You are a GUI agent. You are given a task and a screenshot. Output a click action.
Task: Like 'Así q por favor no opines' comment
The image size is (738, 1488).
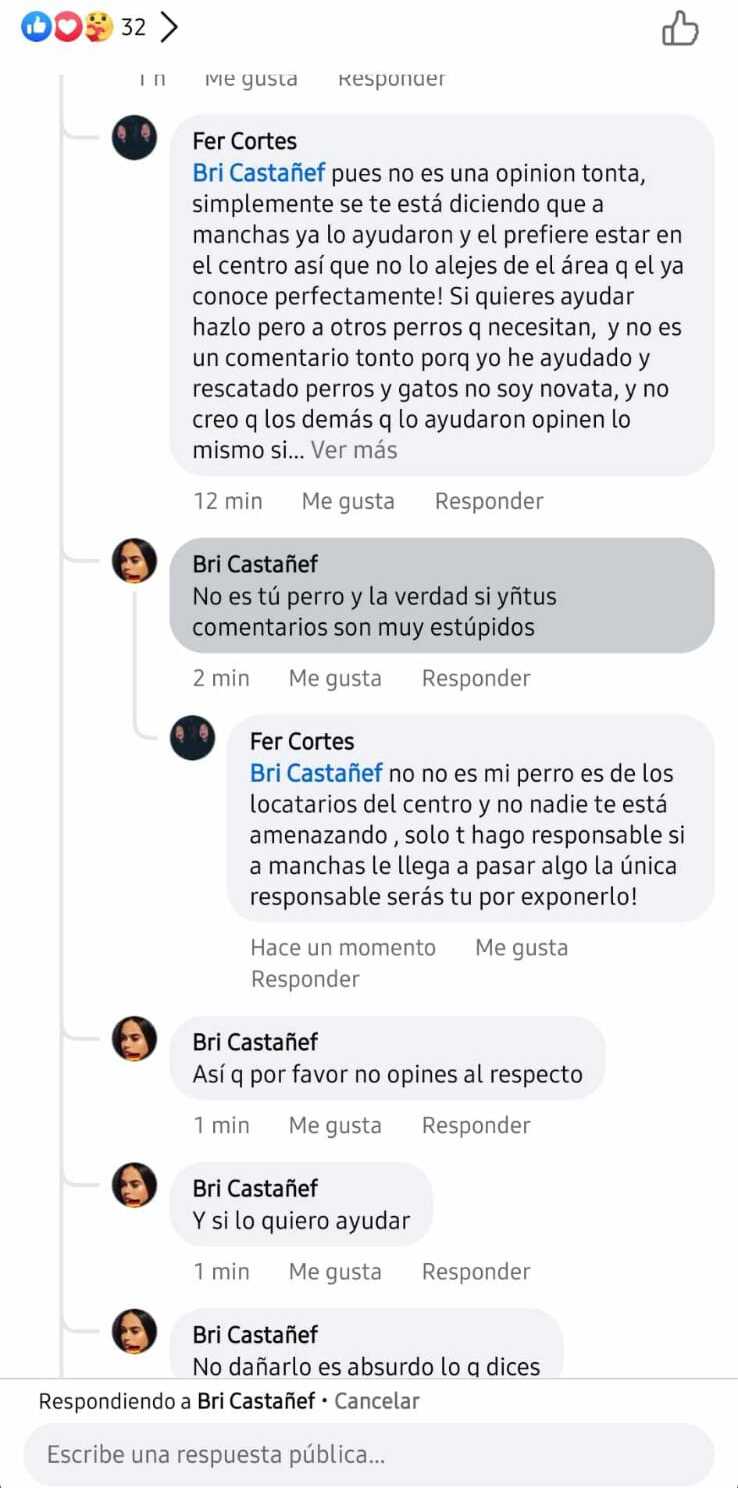pos(335,1125)
